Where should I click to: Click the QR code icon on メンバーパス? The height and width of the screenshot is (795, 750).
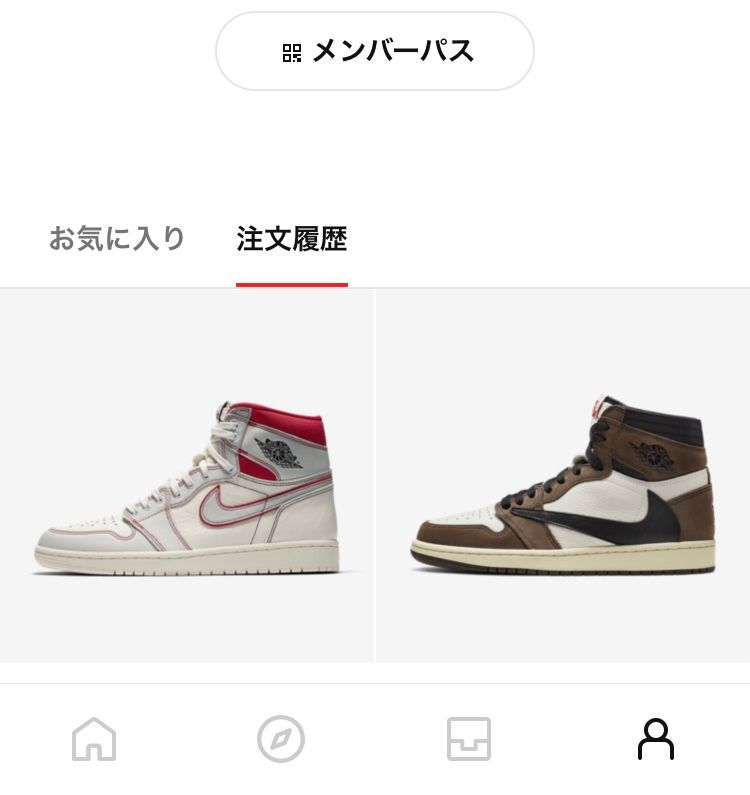pos(290,52)
